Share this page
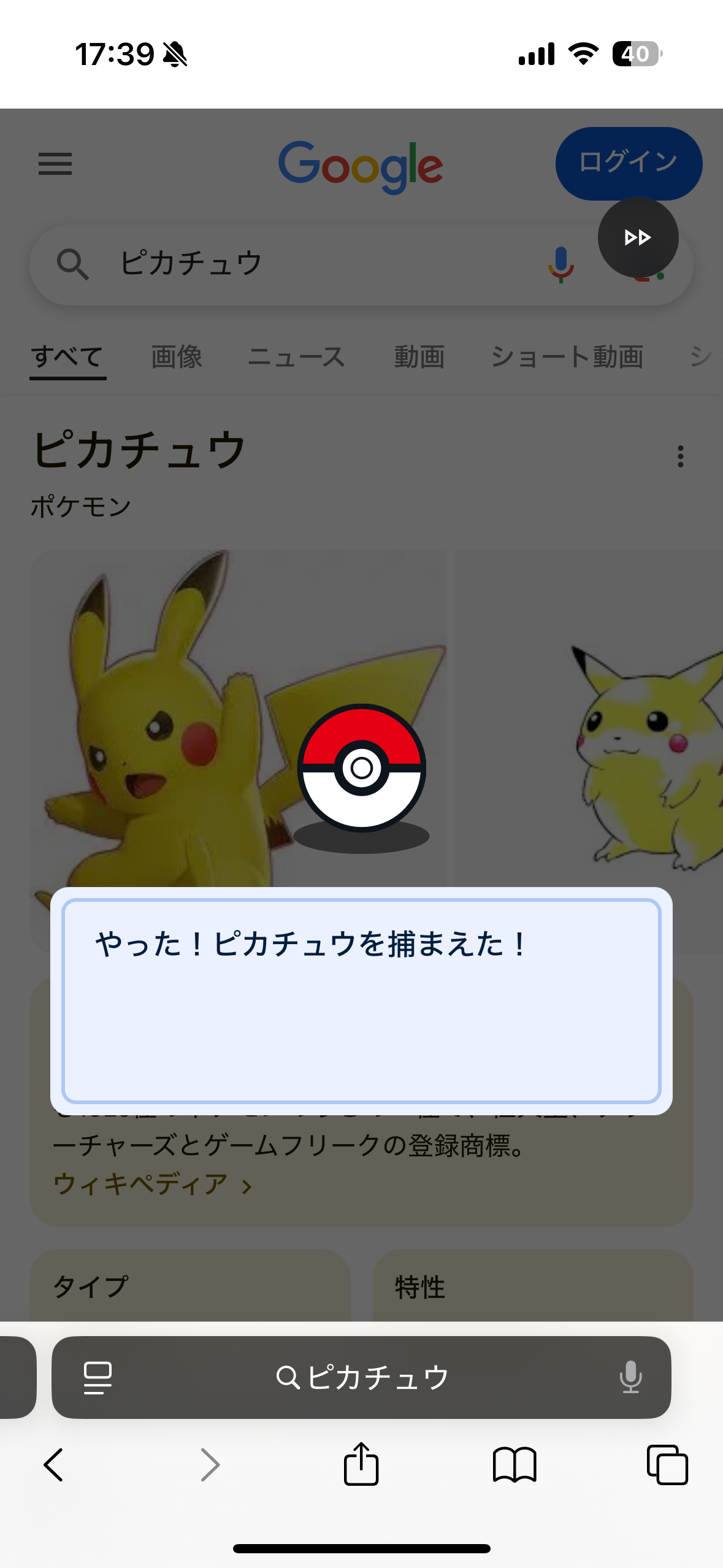Screen dimensions: 723x1568 tap(361, 1464)
